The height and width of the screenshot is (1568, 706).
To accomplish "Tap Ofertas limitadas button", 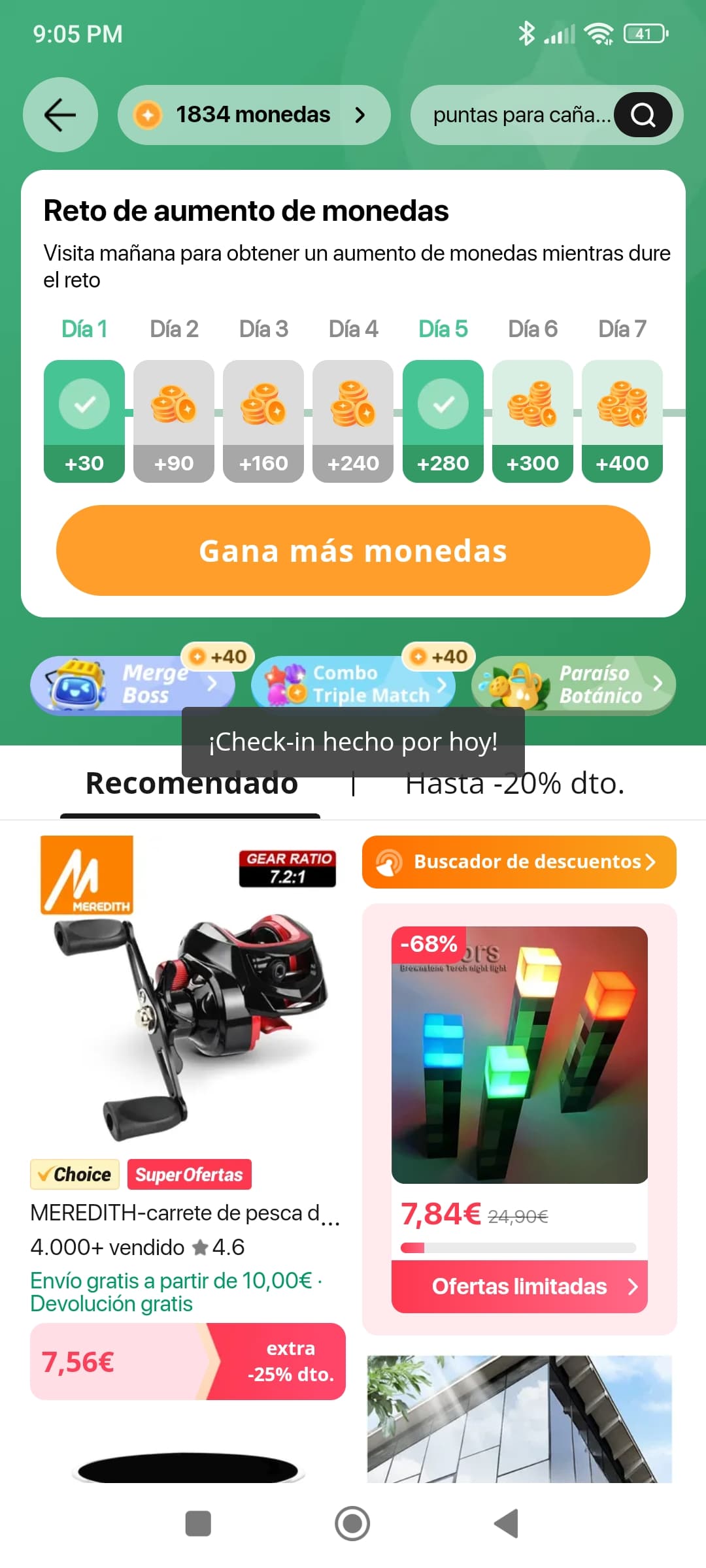I will tap(520, 1286).
